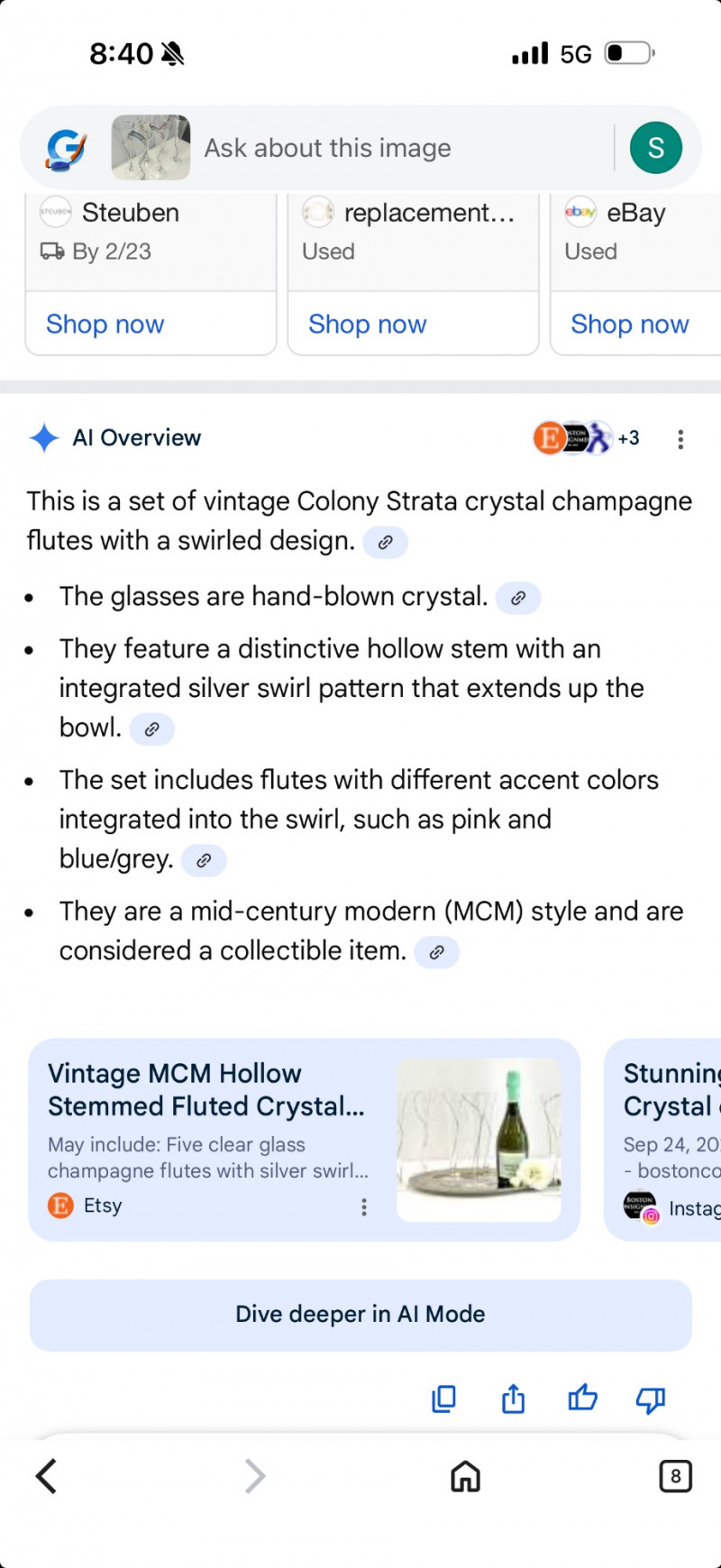Open source link after collectible item
This screenshot has height=1568, width=721.
click(x=436, y=952)
